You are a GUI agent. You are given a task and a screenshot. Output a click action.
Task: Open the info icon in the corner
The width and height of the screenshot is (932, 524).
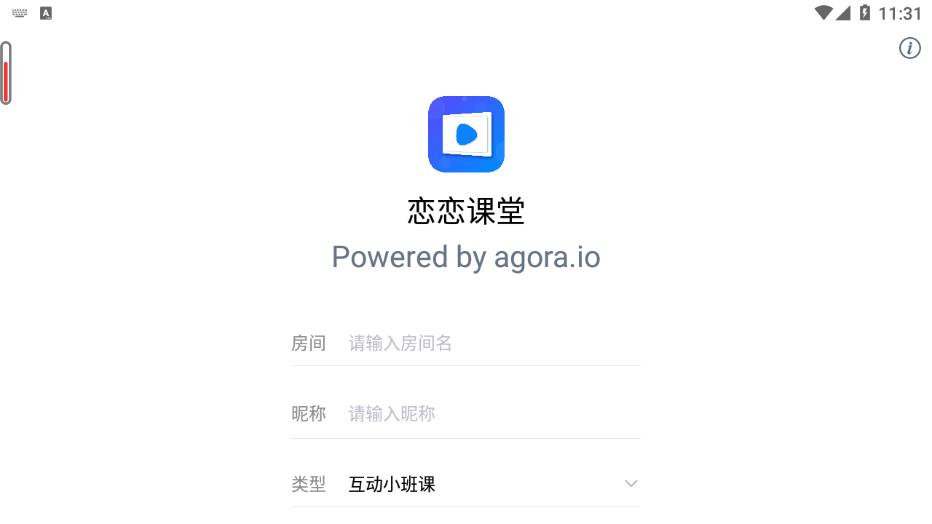point(909,48)
